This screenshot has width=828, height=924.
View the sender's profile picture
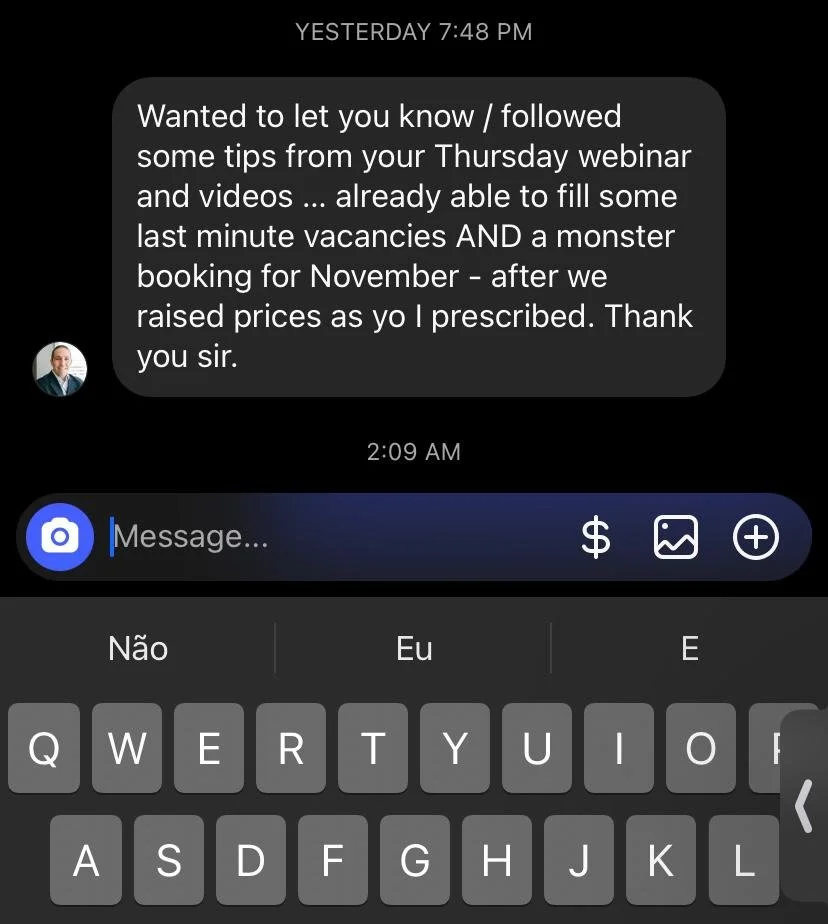(x=60, y=369)
